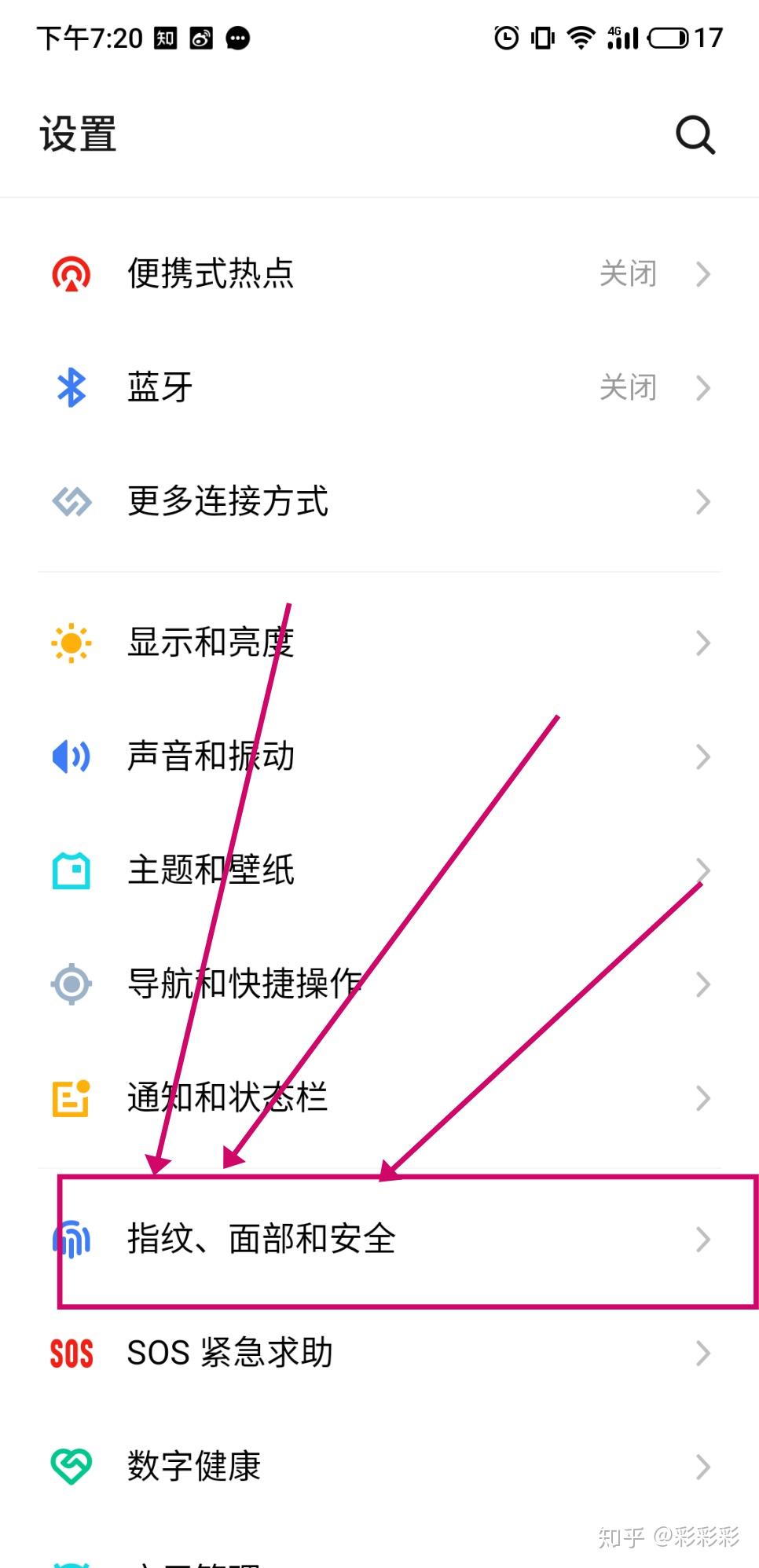Viewport: 759px width, 1568px height.
Task: Open 显示和亮度 settings
Action: coord(379,643)
